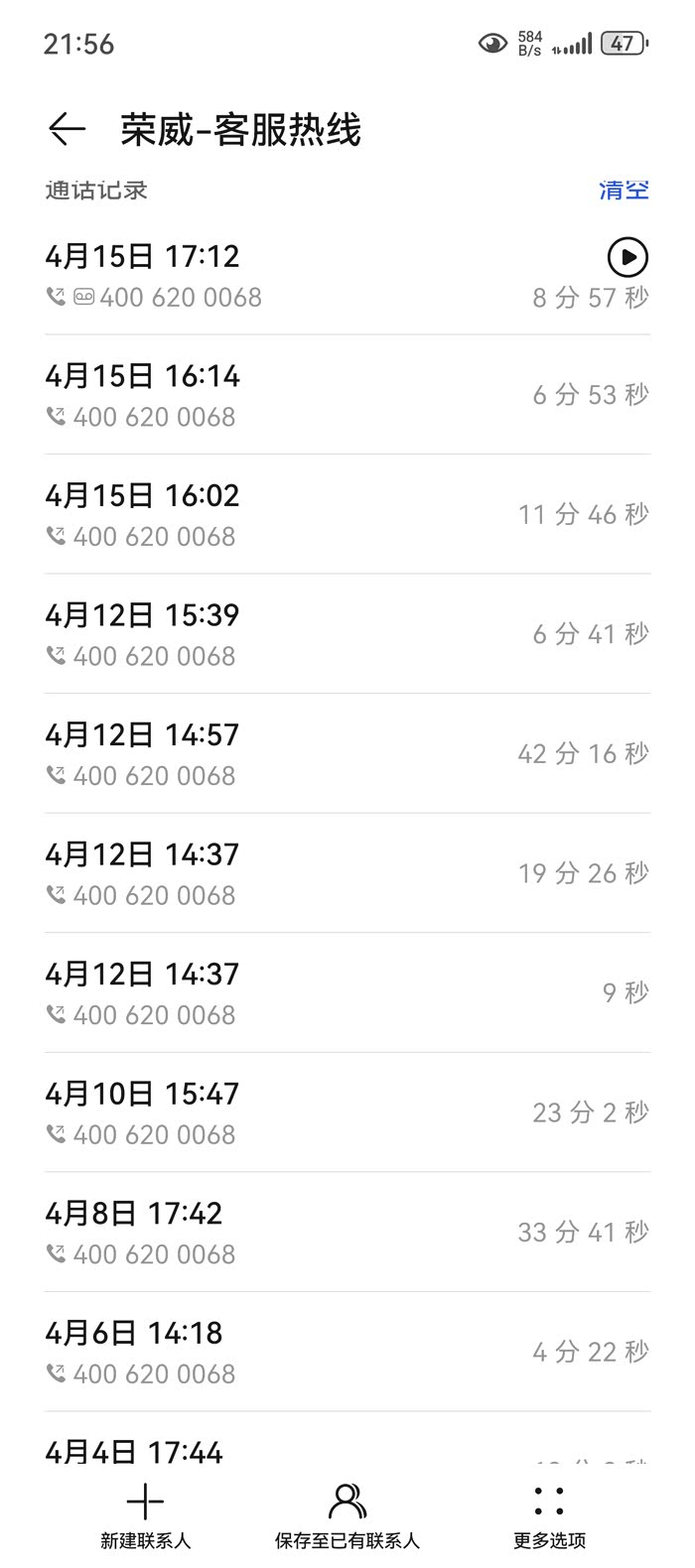
Task: Play the recording for the 4月15日 17:12 call
Action: click(x=627, y=258)
